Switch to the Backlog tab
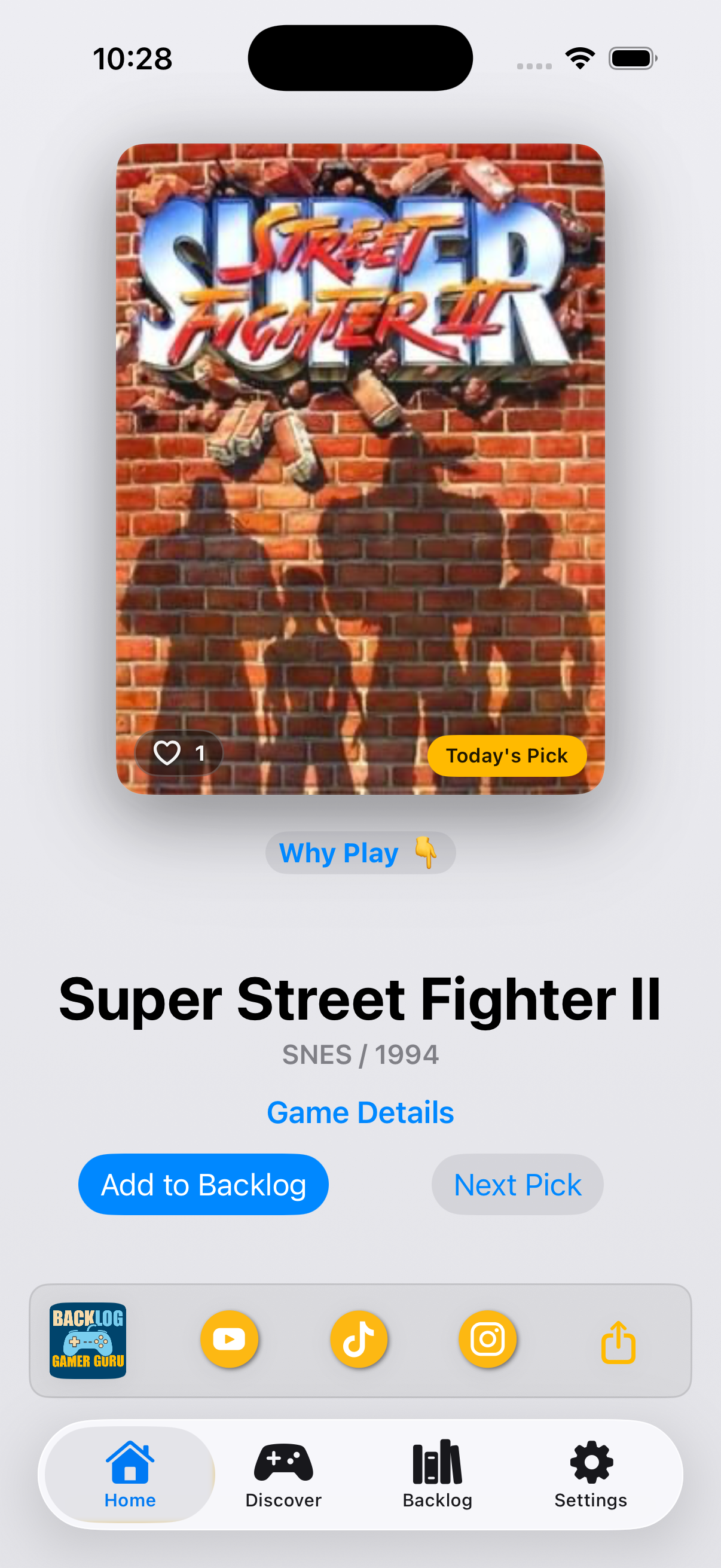 (x=438, y=1474)
